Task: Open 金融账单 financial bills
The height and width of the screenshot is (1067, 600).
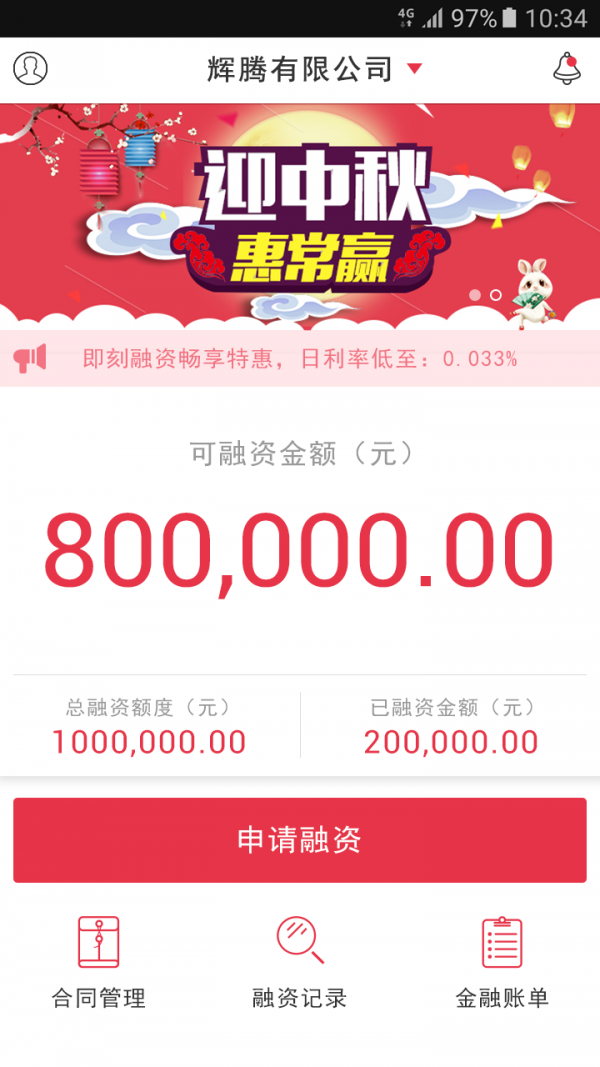Action: (502, 962)
